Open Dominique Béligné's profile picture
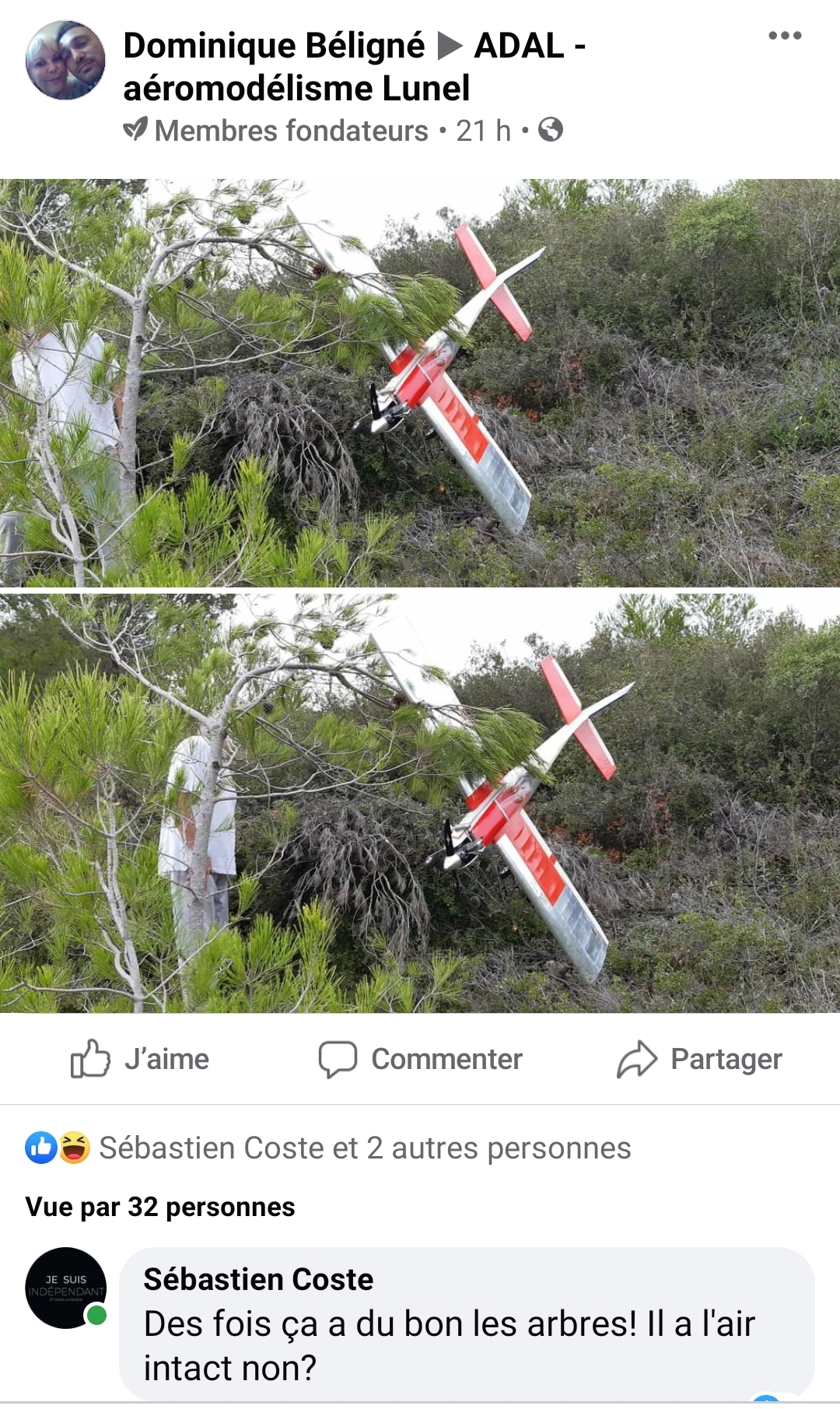 65,61
